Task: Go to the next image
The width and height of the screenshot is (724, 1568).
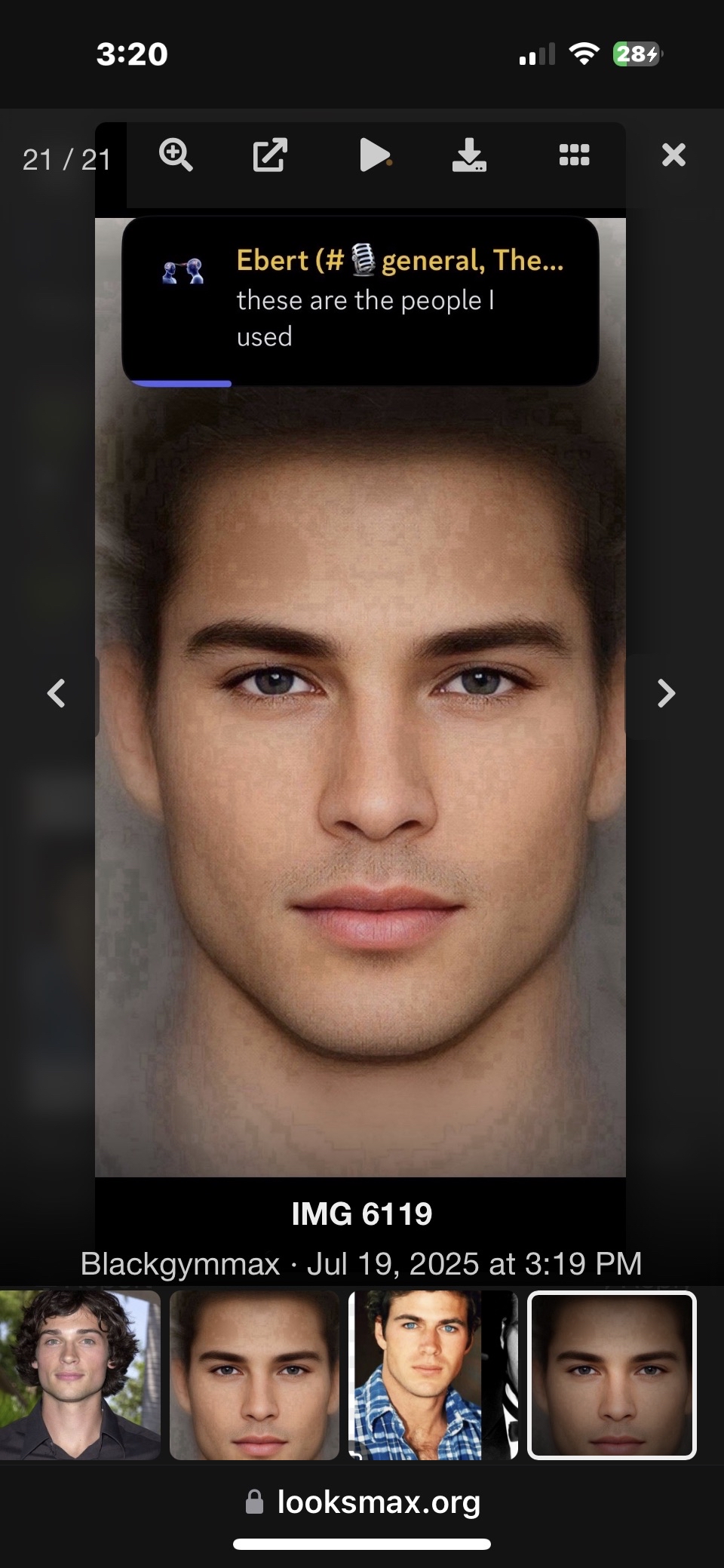Action: 665,693
